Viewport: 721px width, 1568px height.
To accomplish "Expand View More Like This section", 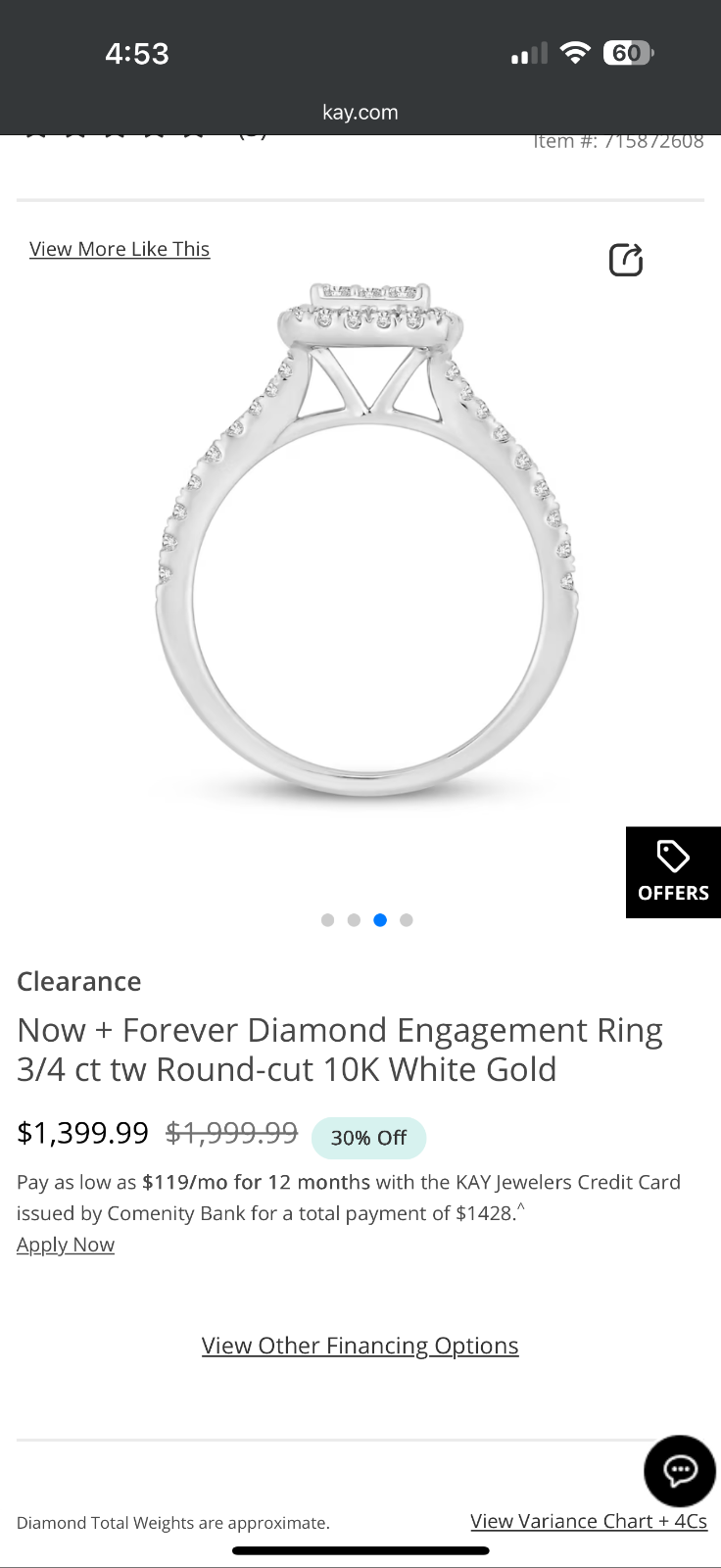I will (x=120, y=249).
